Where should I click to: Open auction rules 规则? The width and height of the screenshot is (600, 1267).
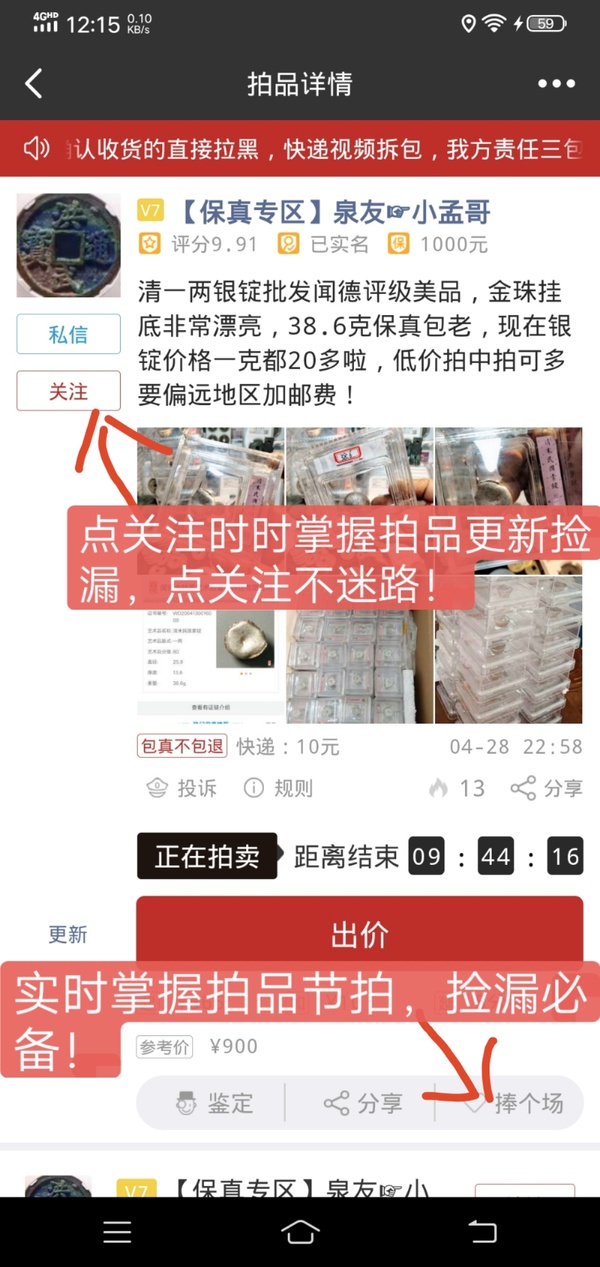point(278,788)
